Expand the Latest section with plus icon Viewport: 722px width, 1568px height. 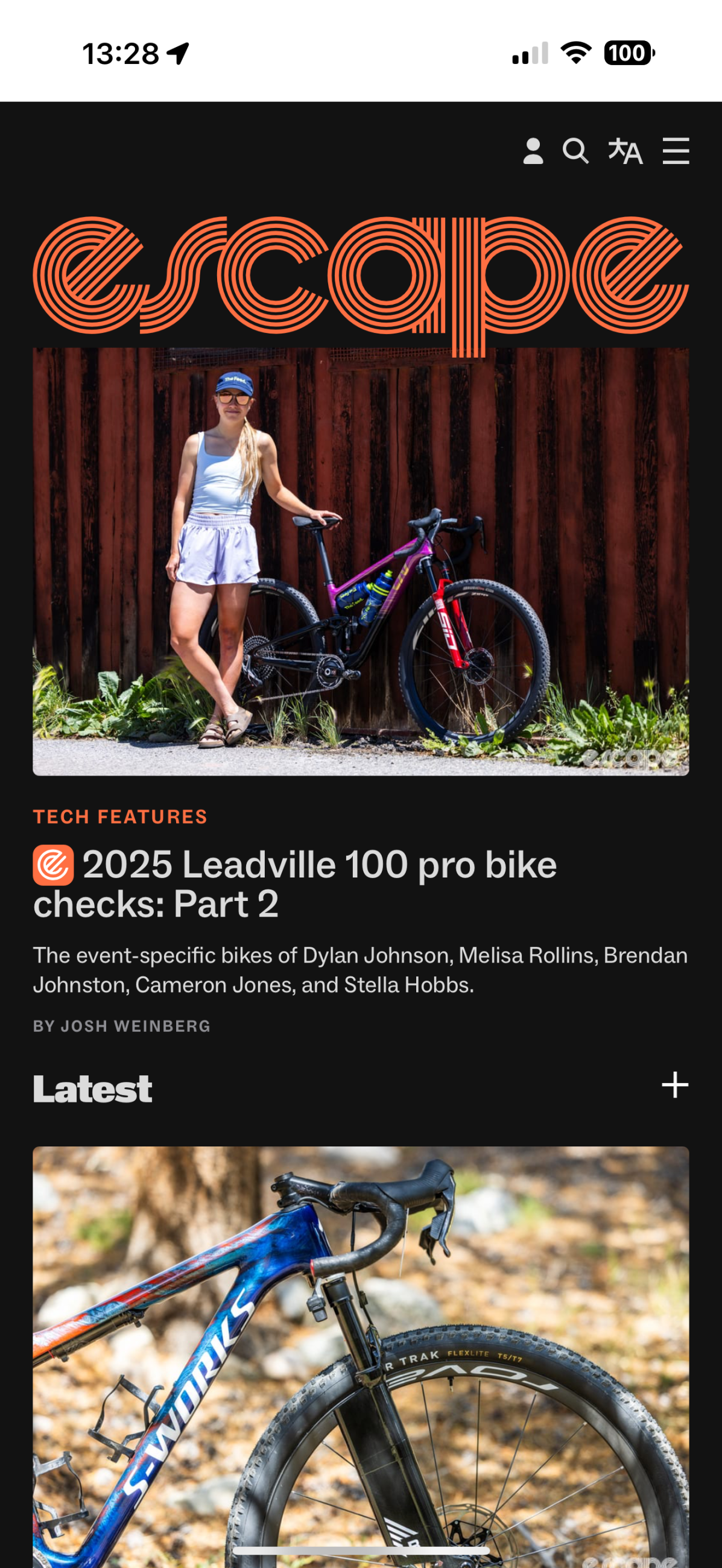[674, 1086]
